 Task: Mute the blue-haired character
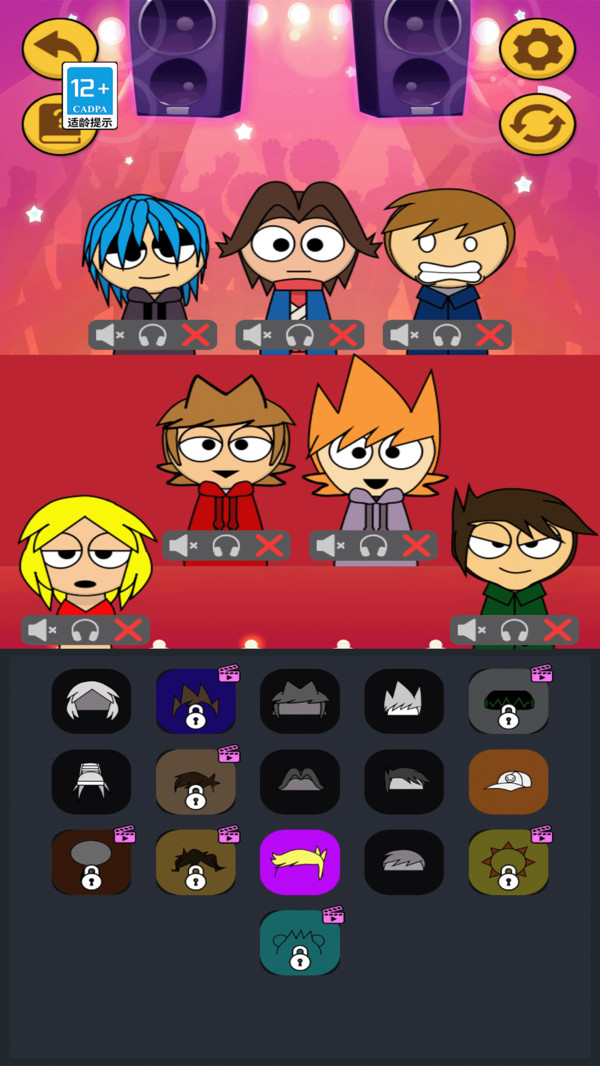[x=107, y=335]
